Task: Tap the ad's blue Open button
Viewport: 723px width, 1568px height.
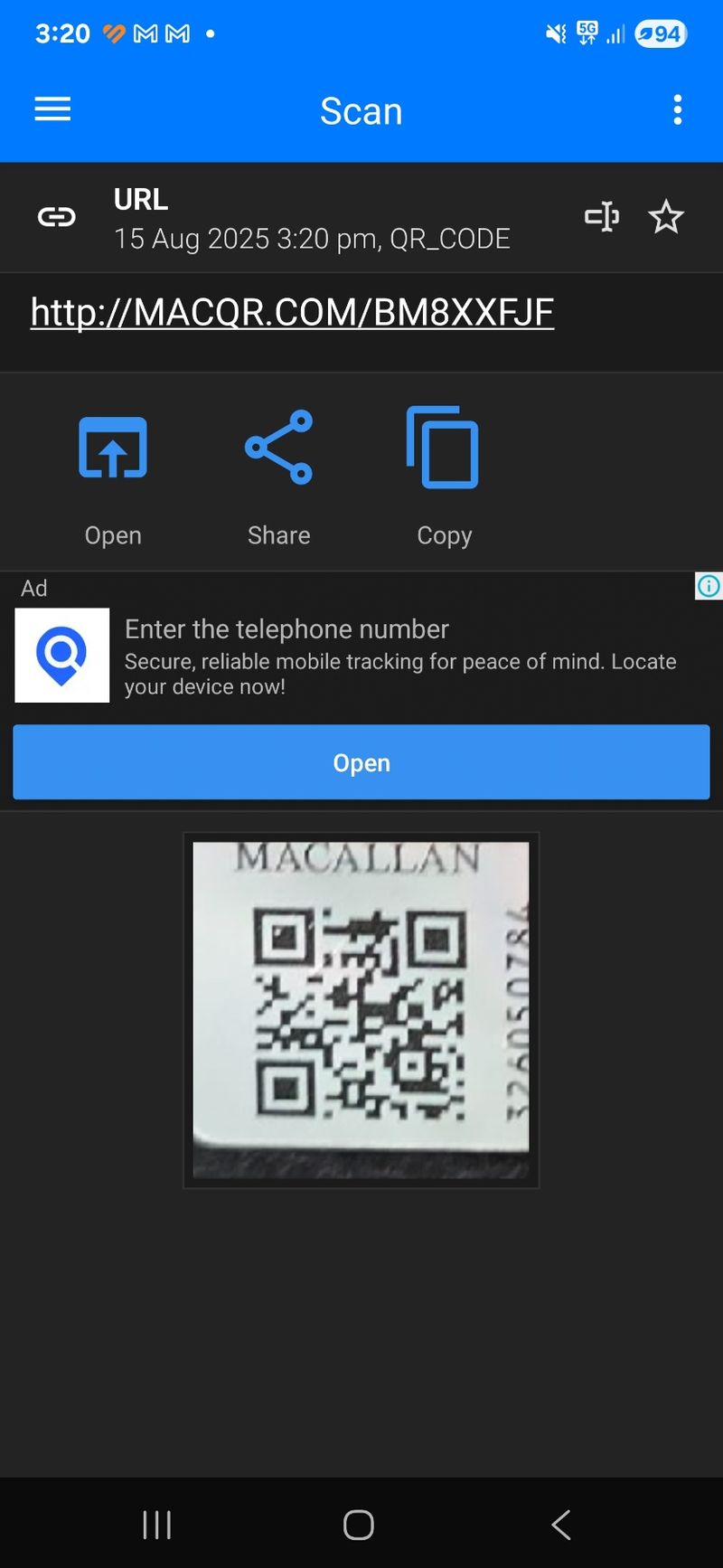Action: coord(361,762)
